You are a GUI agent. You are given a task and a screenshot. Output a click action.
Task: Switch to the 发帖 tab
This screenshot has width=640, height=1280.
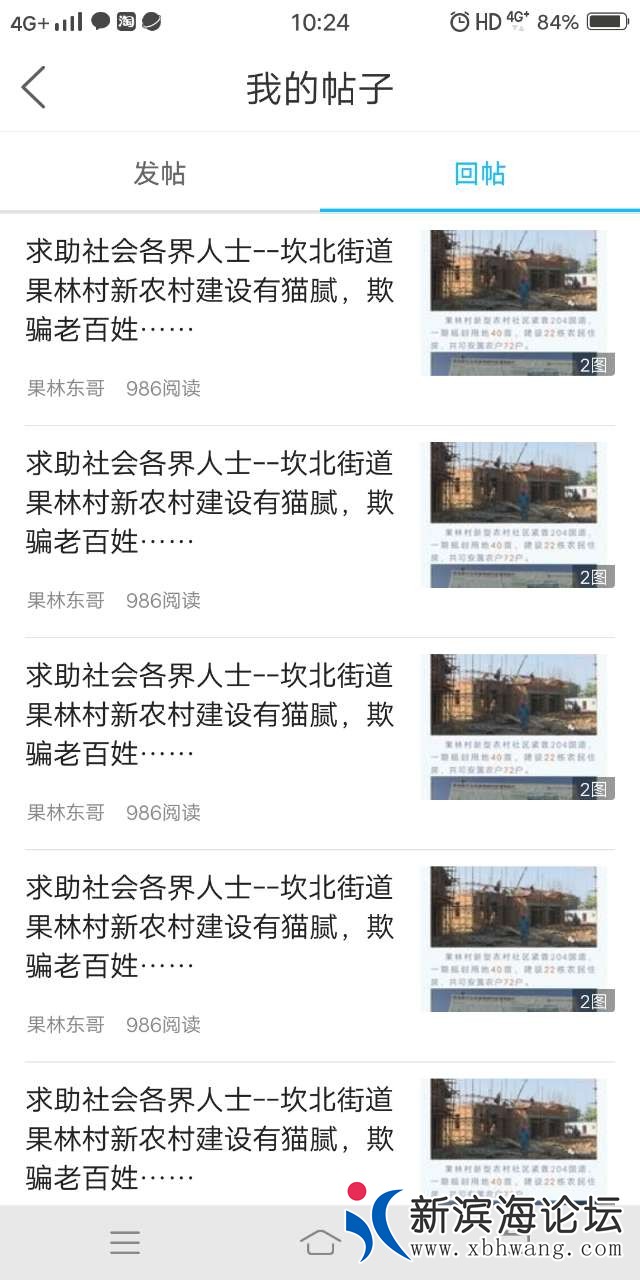[x=160, y=173]
